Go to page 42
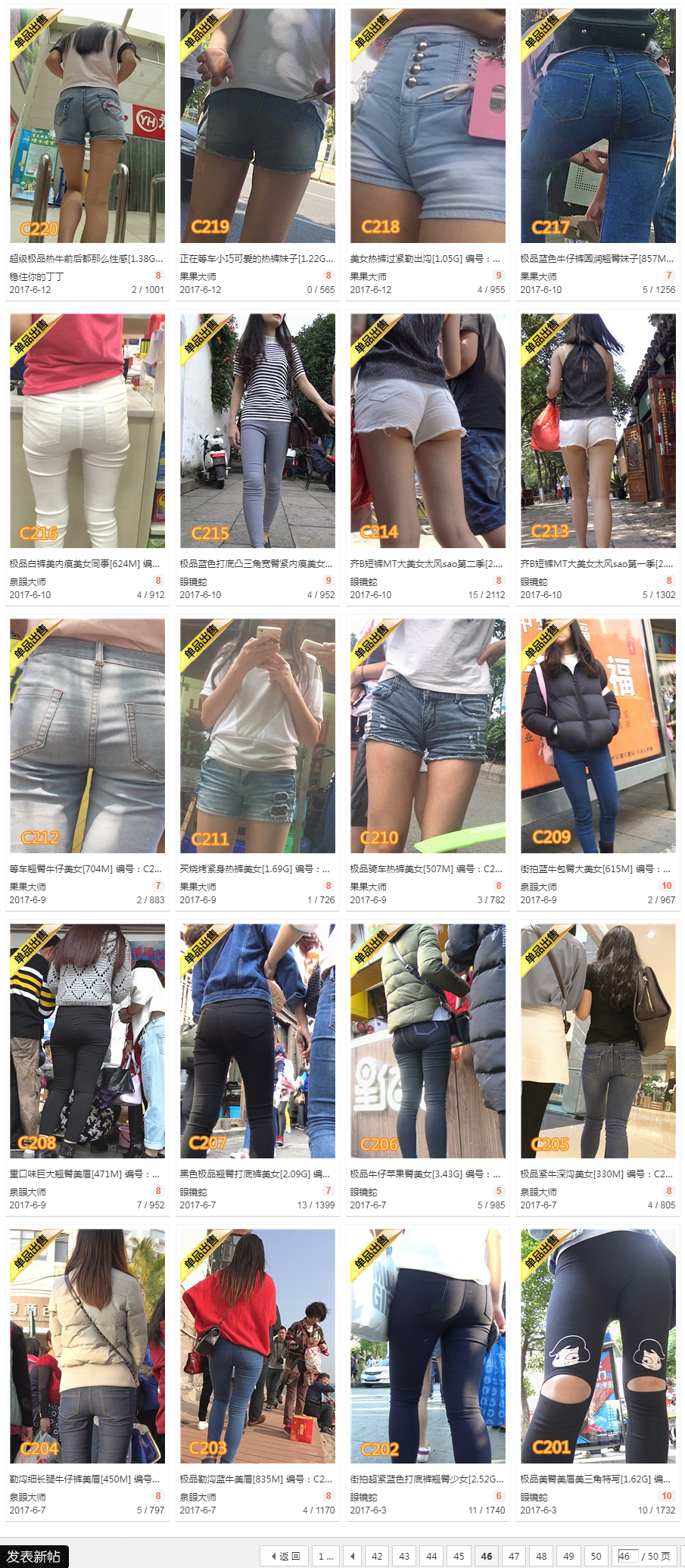 point(377,1557)
